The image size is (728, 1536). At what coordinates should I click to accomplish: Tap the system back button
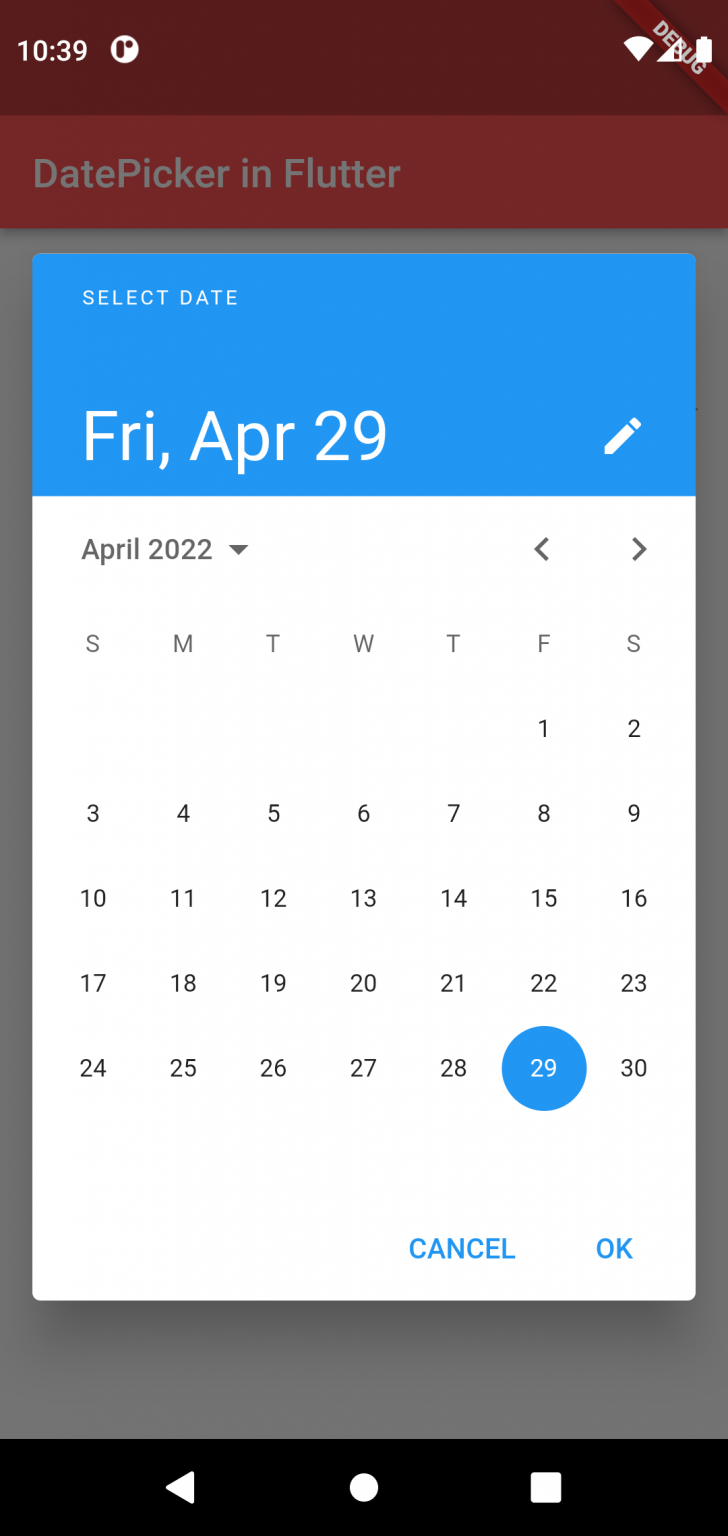[181, 1487]
